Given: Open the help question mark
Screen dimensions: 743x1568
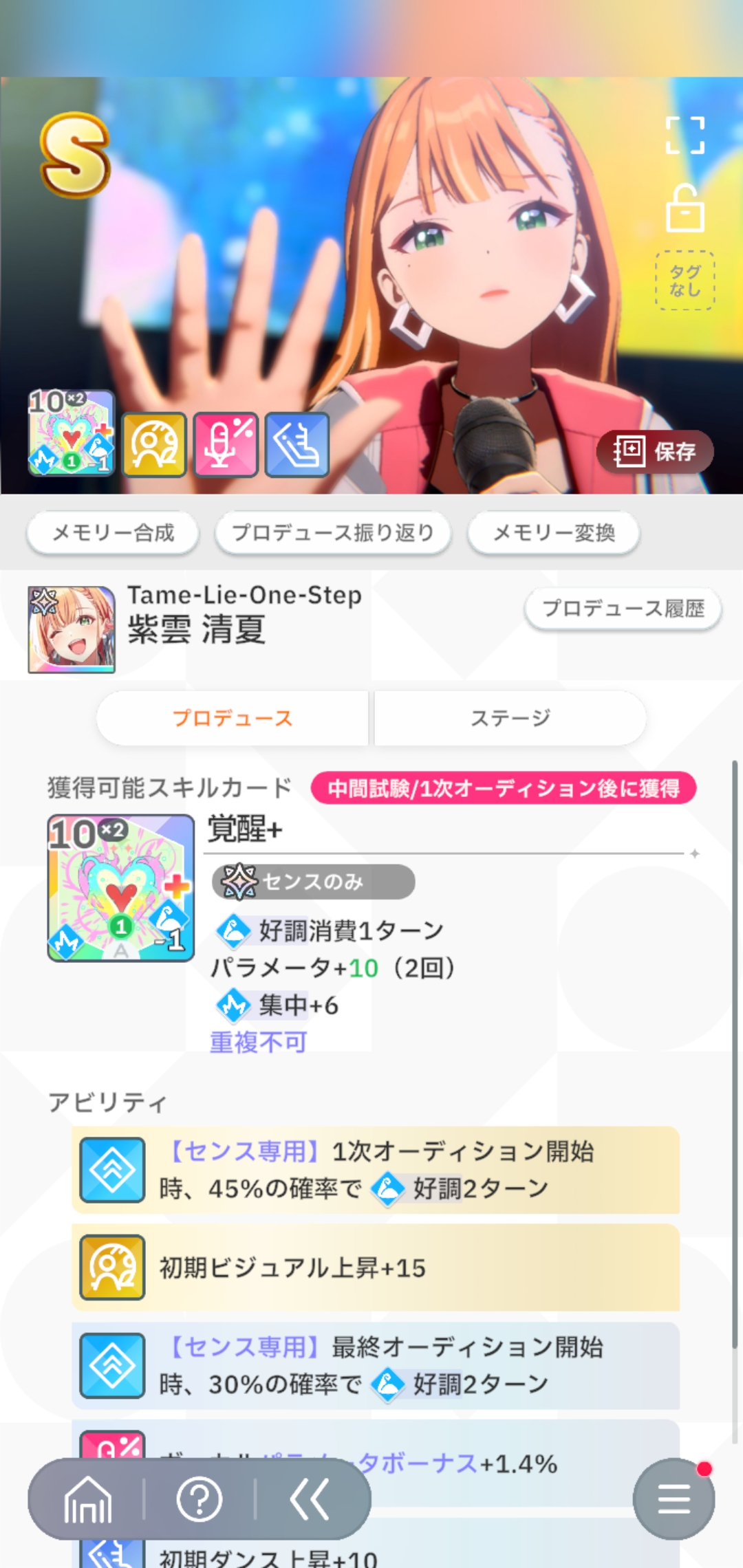Looking at the screenshot, I should click(x=200, y=1499).
